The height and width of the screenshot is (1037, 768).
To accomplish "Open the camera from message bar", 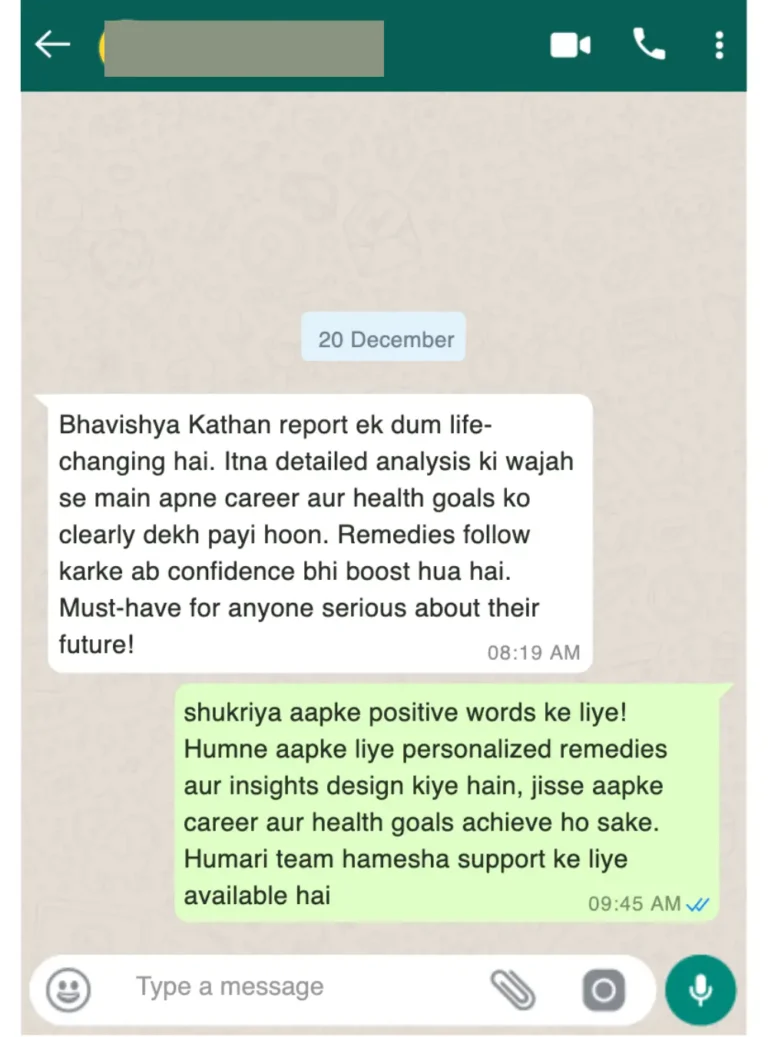I will pyautogui.click(x=603, y=989).
